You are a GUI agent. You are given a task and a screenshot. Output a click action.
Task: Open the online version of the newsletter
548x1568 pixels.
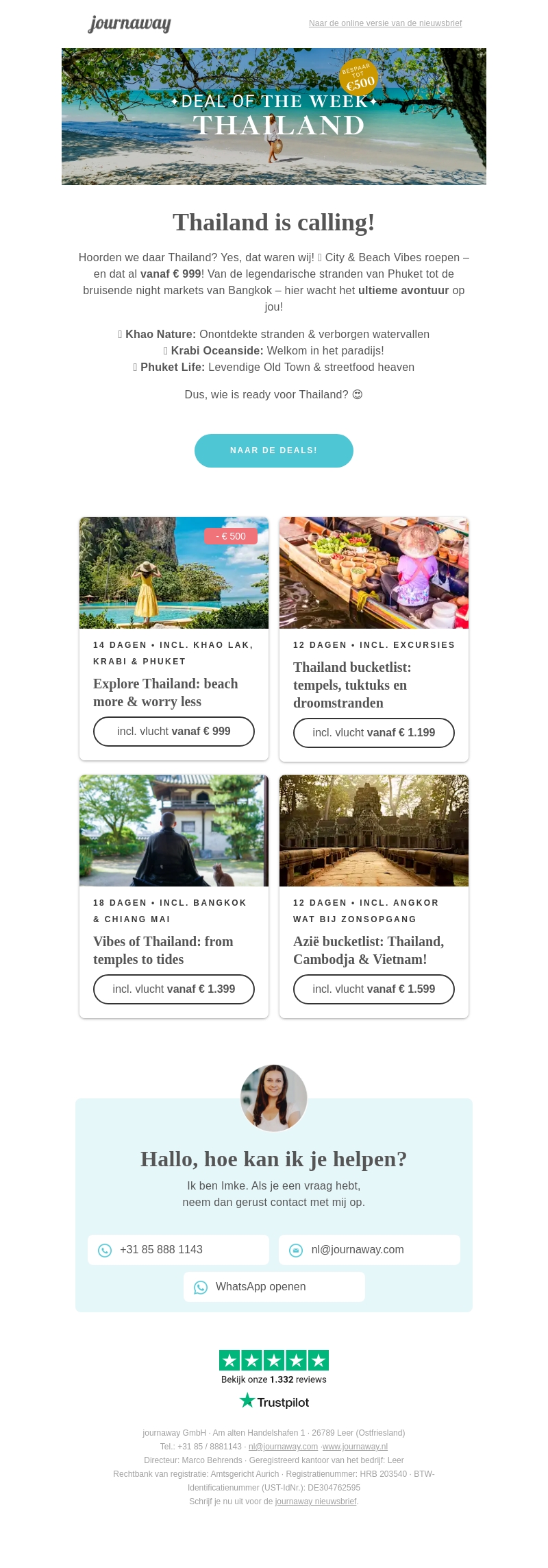[385, 23]
